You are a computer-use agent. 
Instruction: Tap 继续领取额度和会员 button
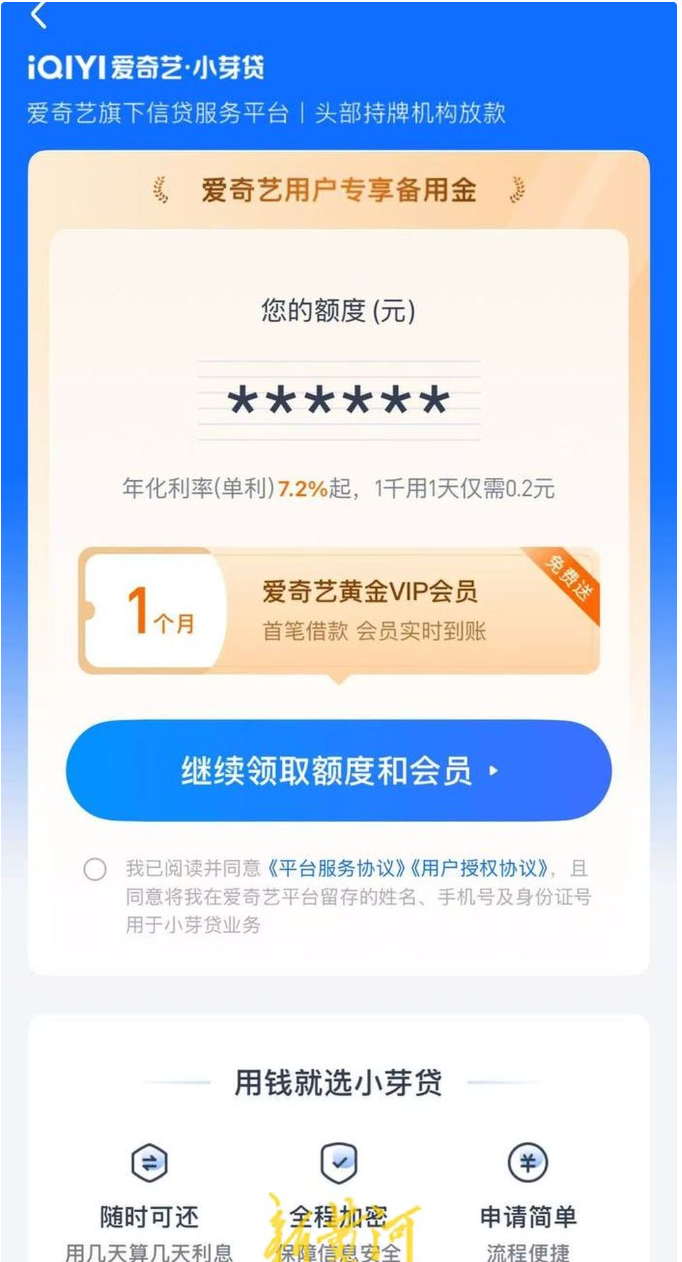(x=338, y=771)
